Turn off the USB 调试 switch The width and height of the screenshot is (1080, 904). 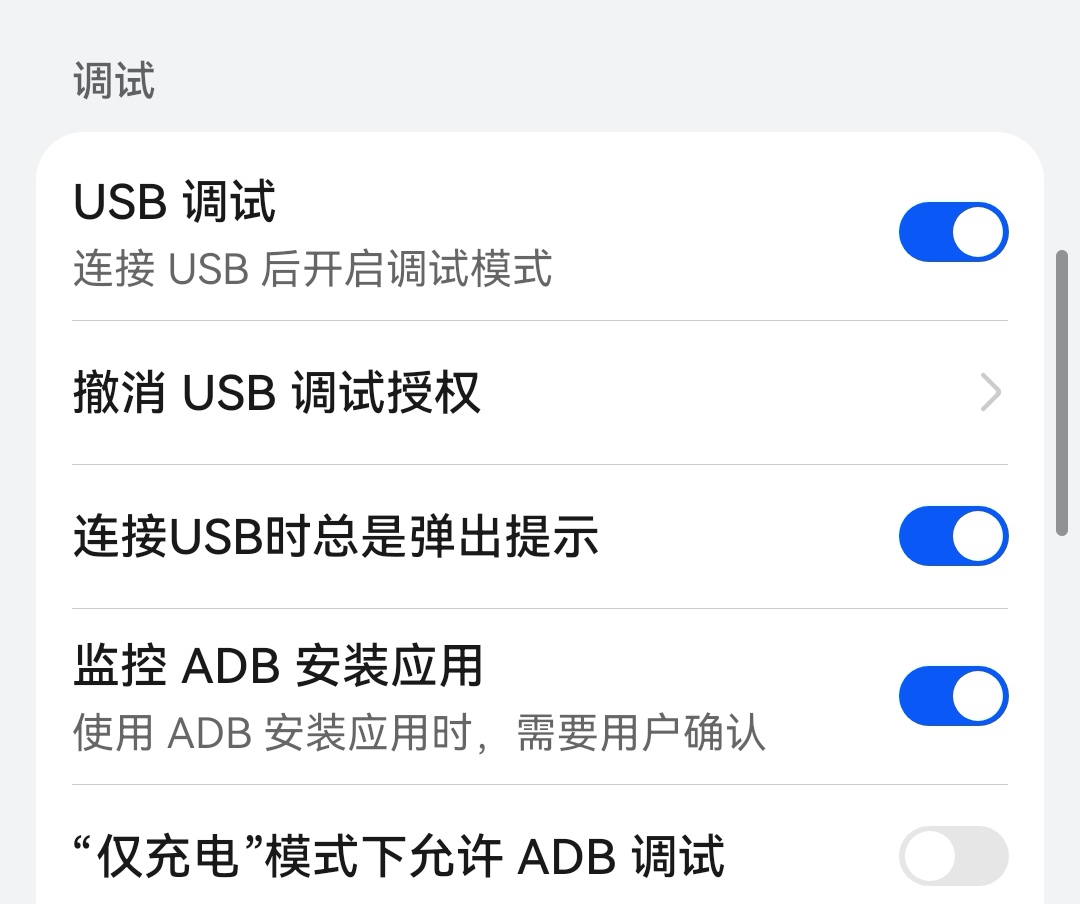[x=953, y=233]
